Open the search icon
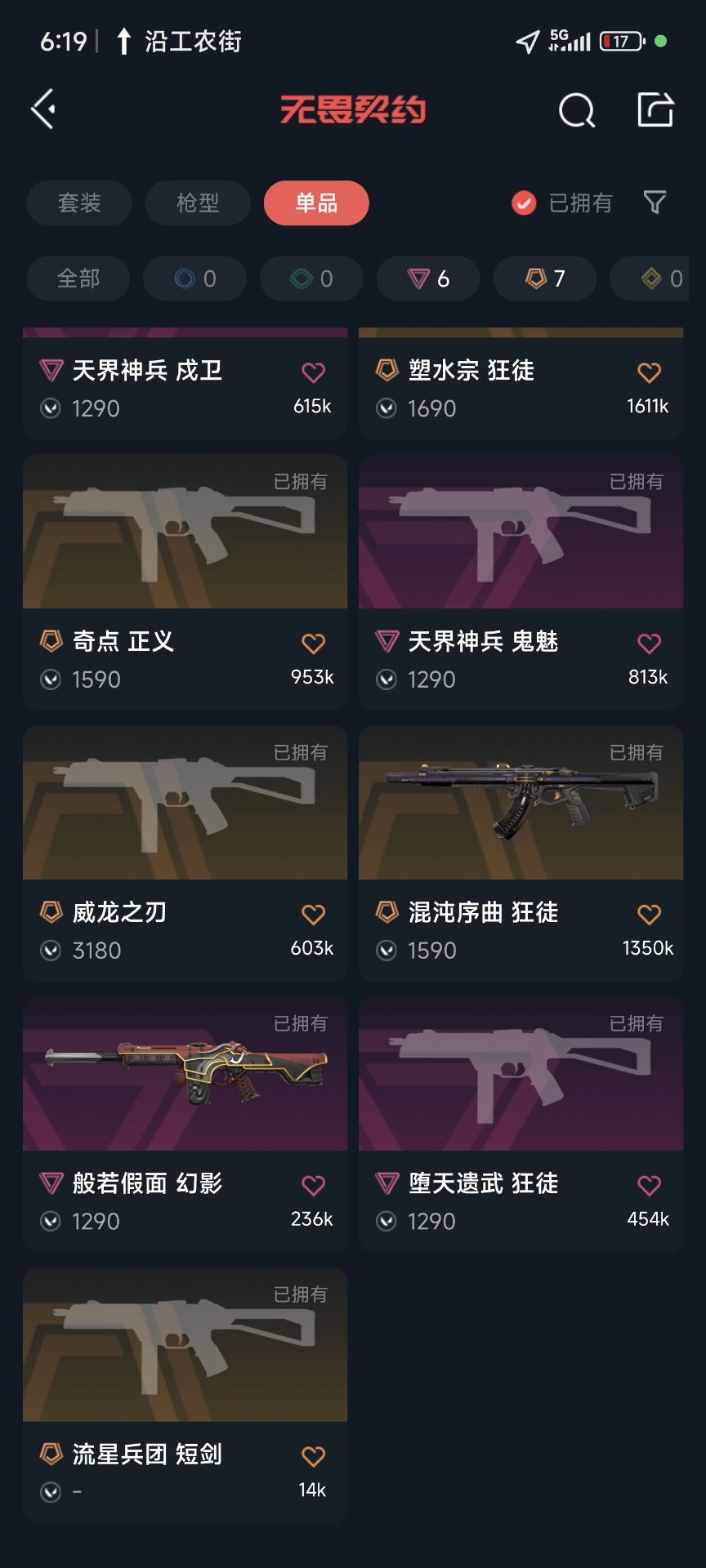Screen dimensions: 706x1568 576,110
